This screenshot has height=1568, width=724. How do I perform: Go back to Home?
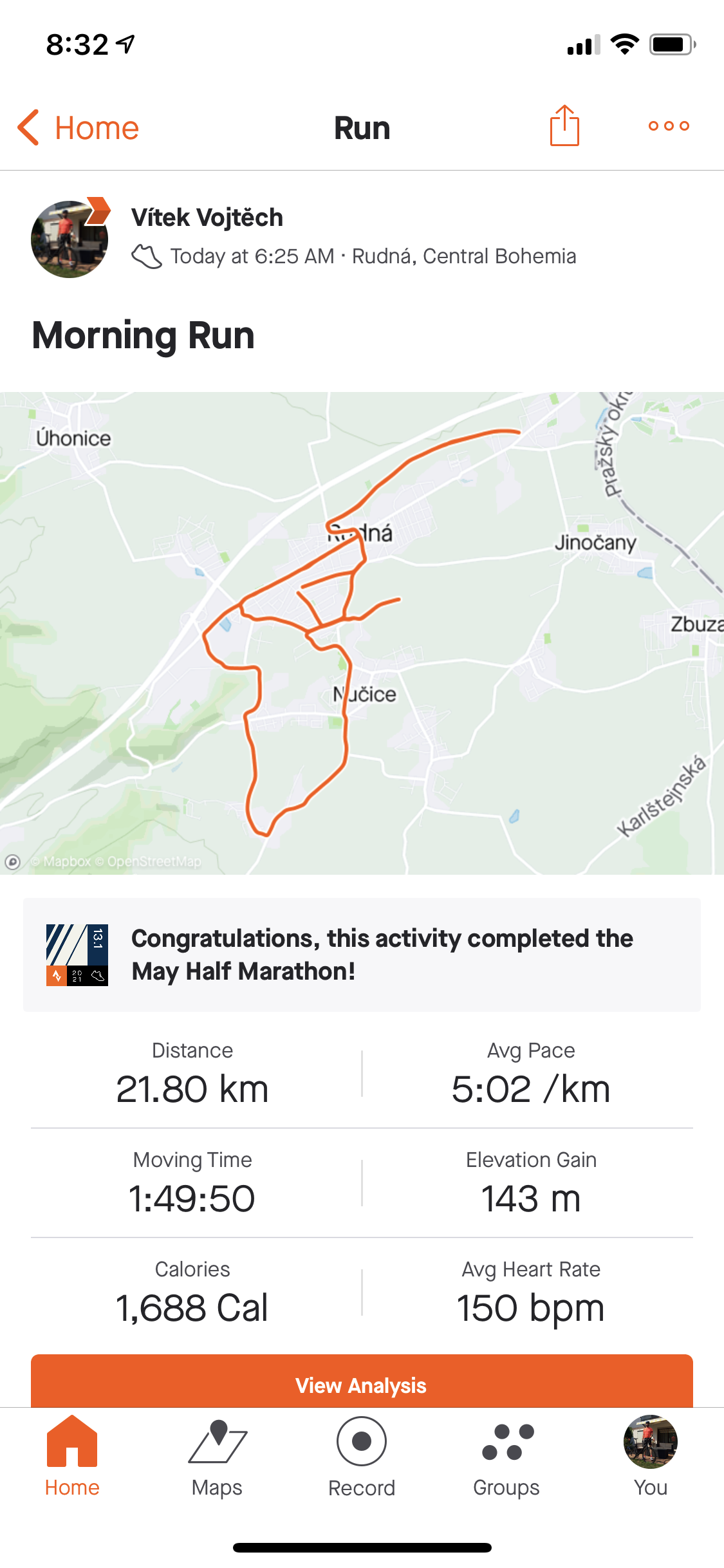coord(78,127)
